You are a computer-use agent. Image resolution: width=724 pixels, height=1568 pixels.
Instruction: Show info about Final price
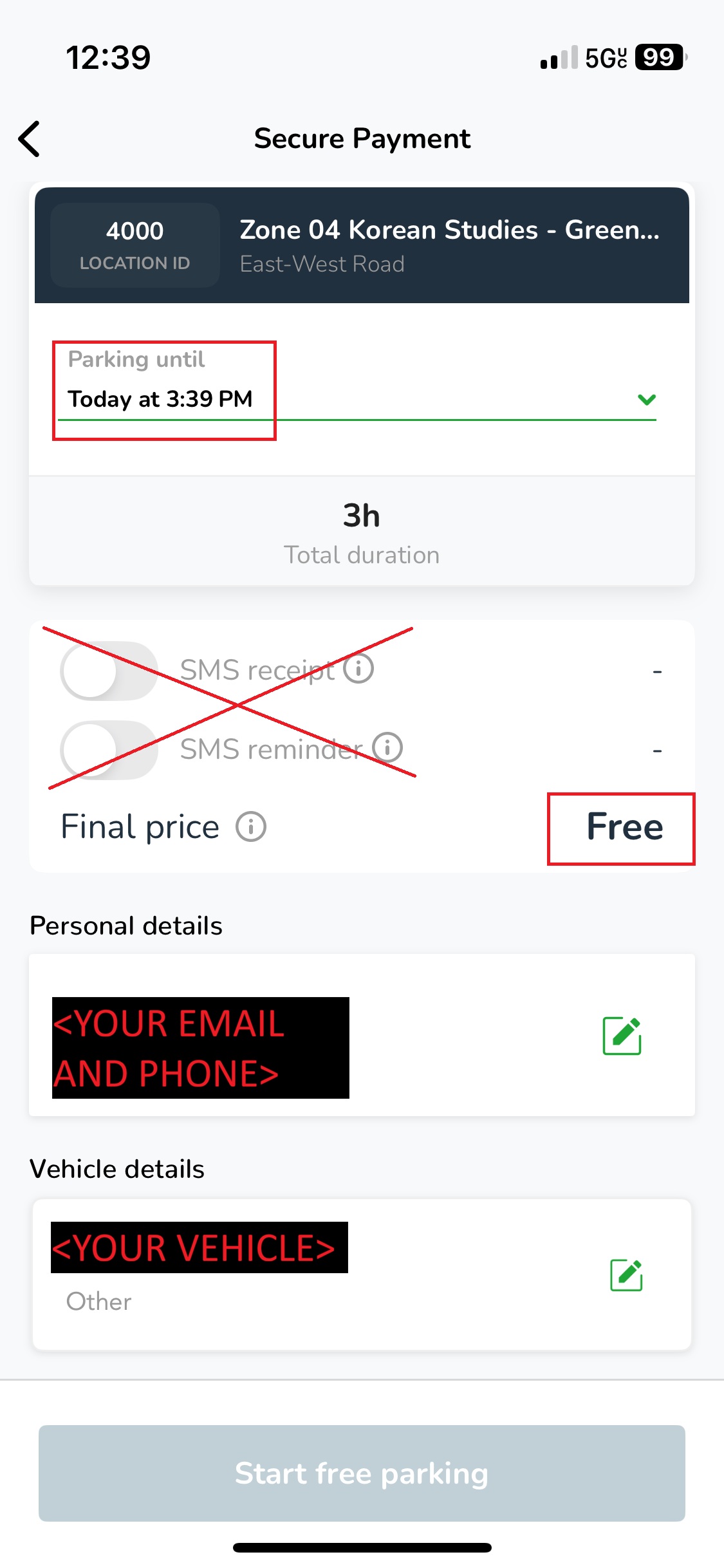[250, 826]
